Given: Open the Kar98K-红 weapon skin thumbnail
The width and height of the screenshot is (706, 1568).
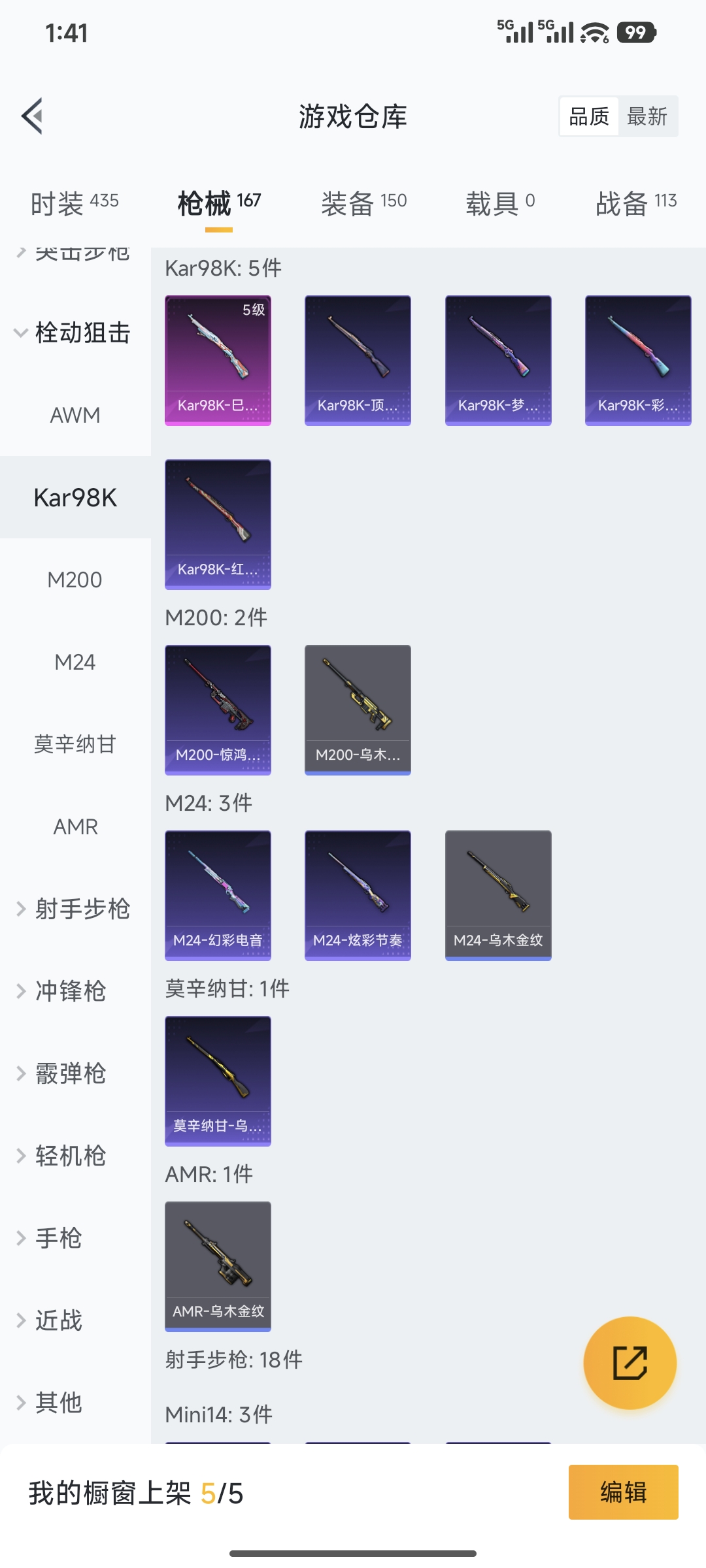Looking at the screenshot, I should point(218,526).
